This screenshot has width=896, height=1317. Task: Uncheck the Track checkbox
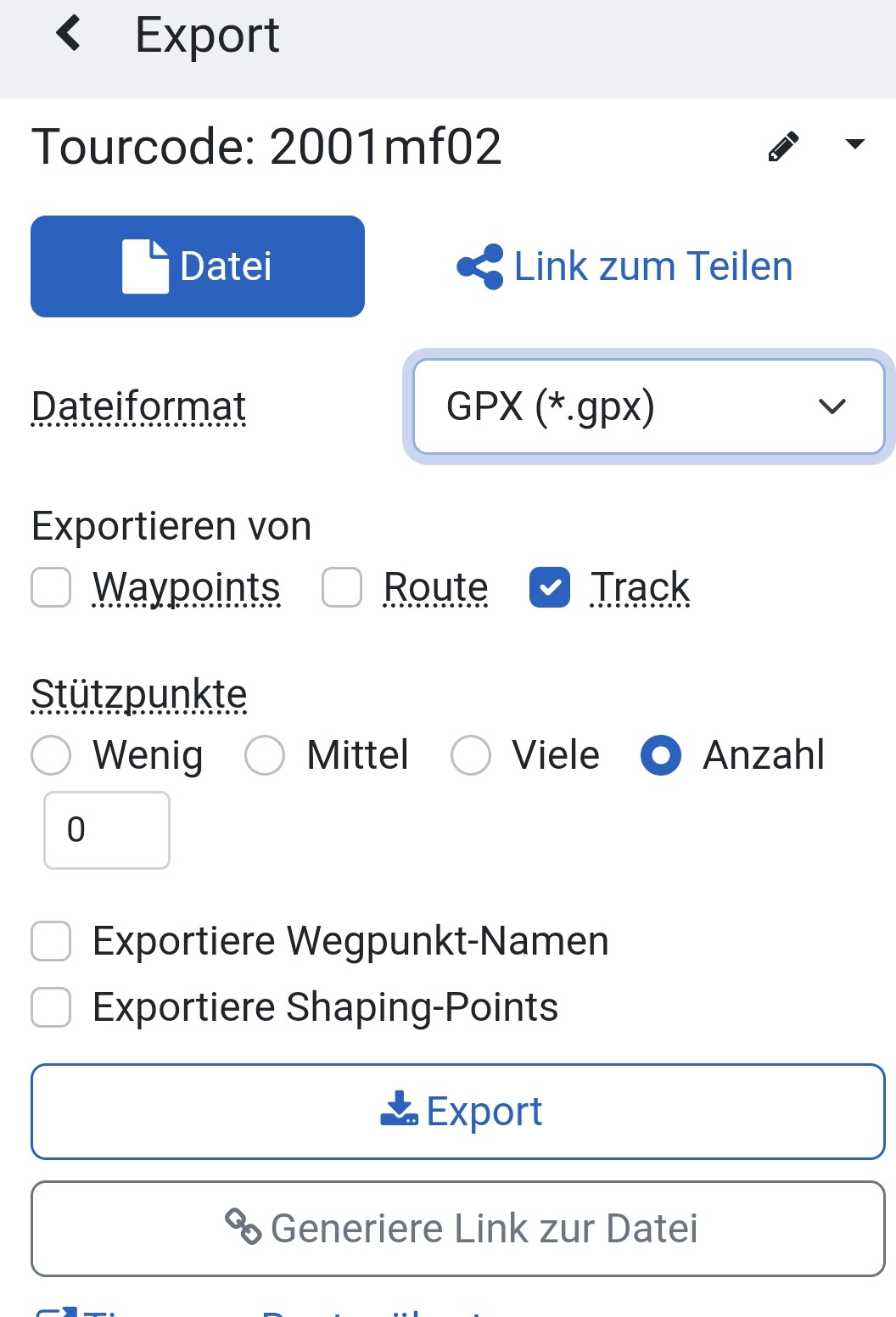(549, 588)
